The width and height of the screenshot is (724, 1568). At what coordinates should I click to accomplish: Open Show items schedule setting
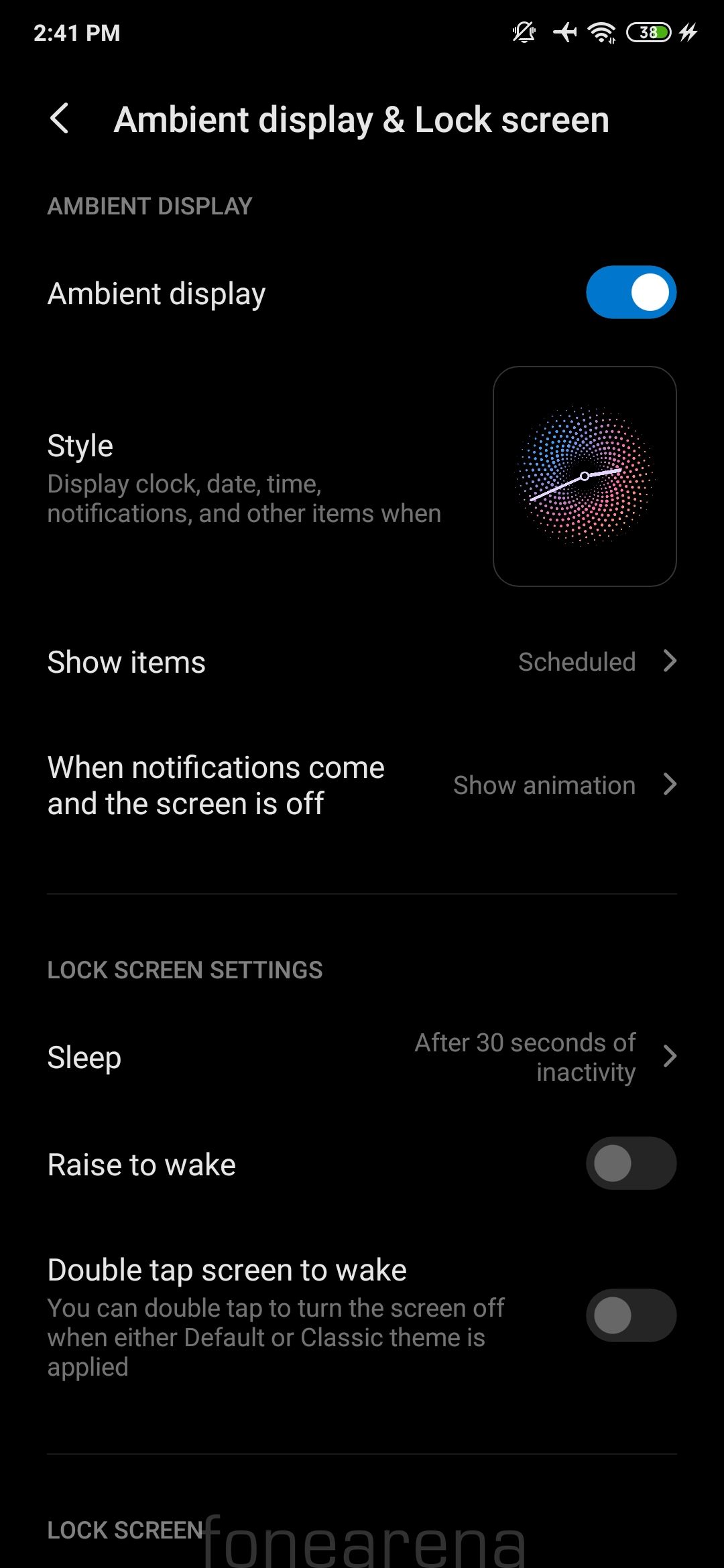362,662
